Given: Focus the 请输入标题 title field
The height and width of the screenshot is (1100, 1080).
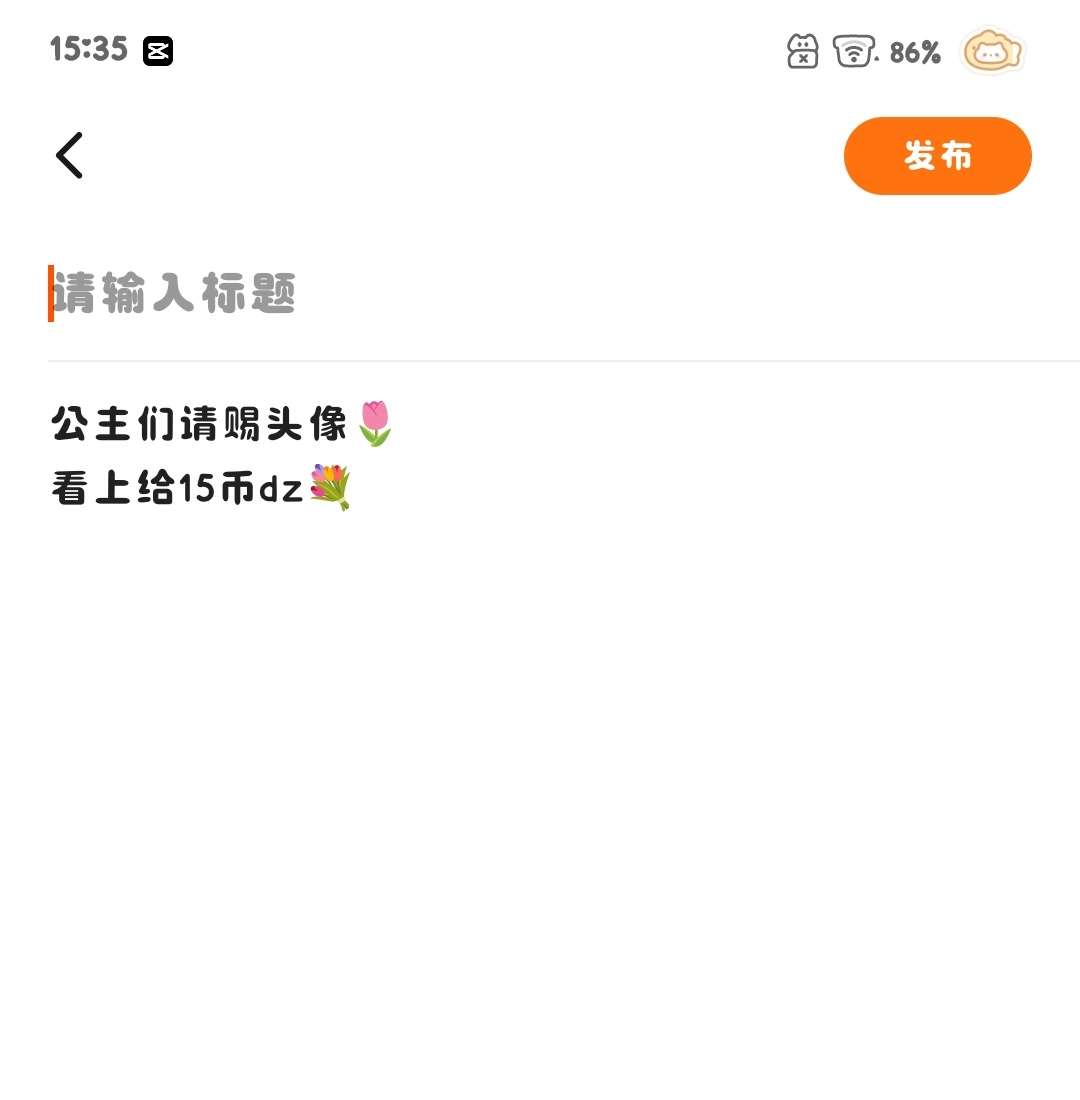Looking at the screenshot, I should [x=400, y=294].
